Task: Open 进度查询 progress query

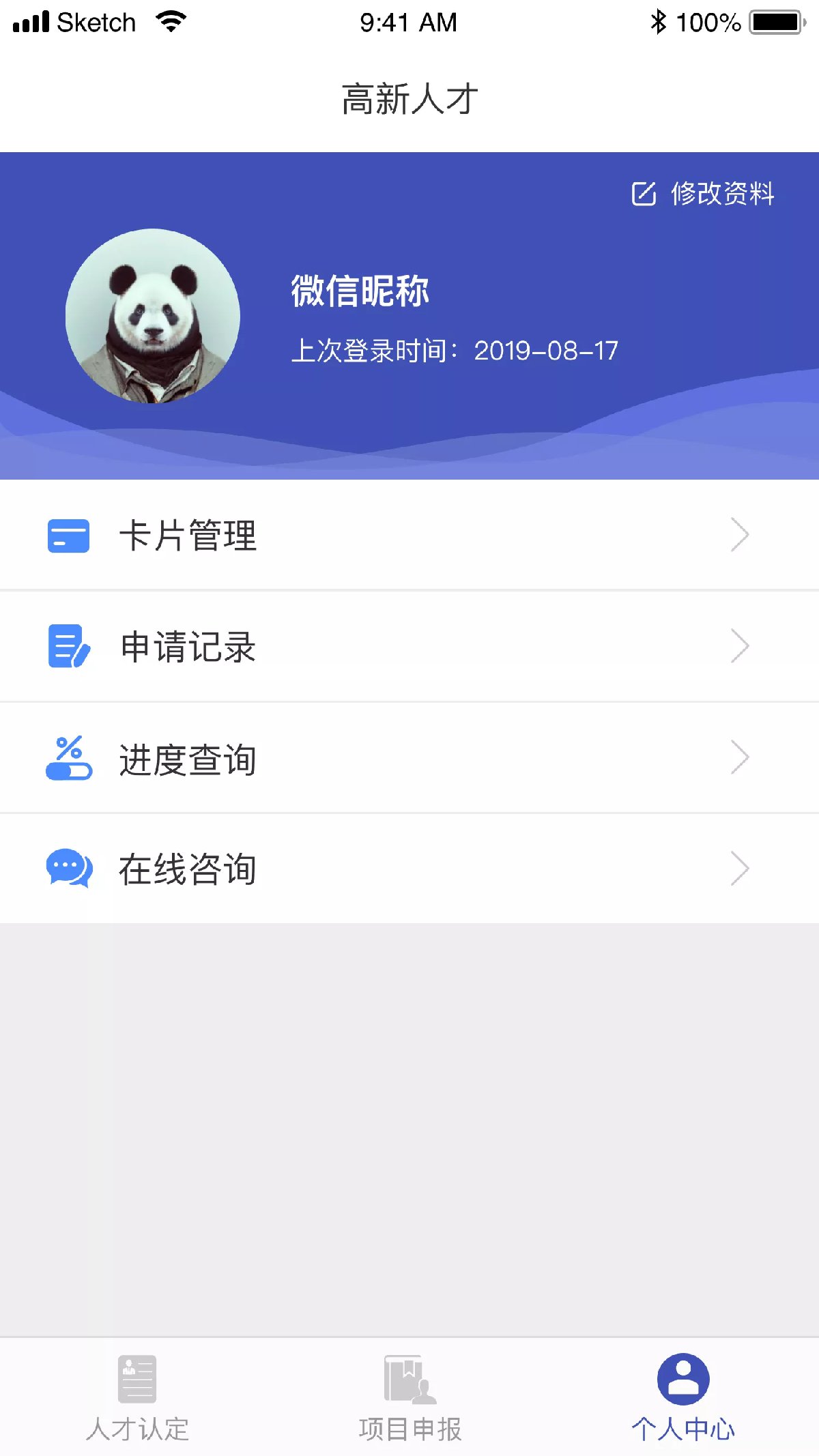Action: [x=409, y=759]
